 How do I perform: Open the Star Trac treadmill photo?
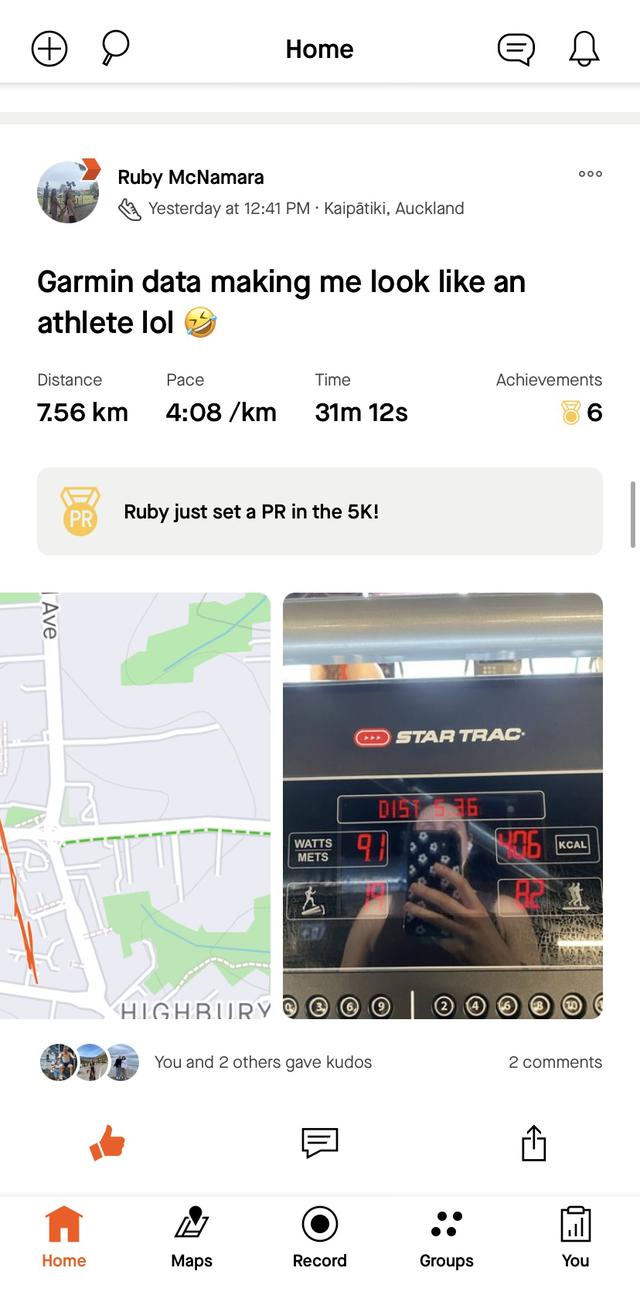click(442, 805)
